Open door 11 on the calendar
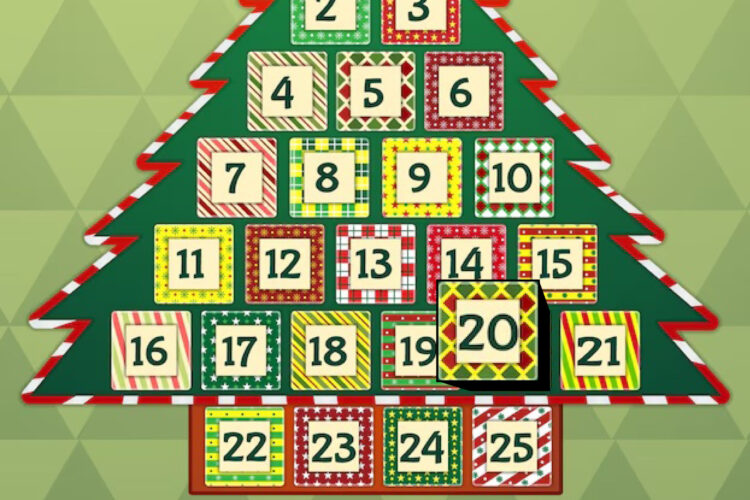This screenshot has width=750, height=500. (193, 264)
